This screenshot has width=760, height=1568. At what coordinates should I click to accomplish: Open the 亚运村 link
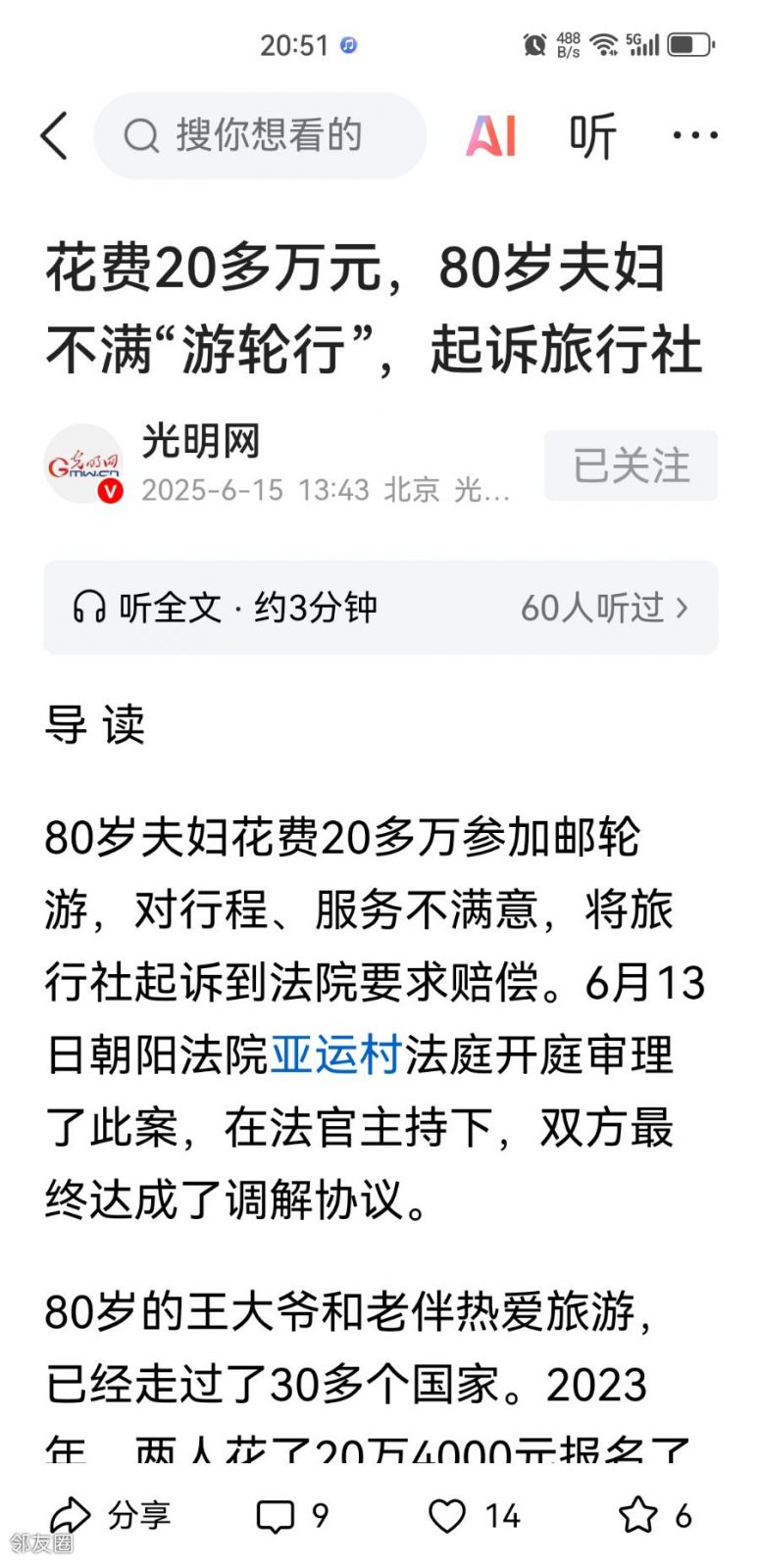[335, 1055]
